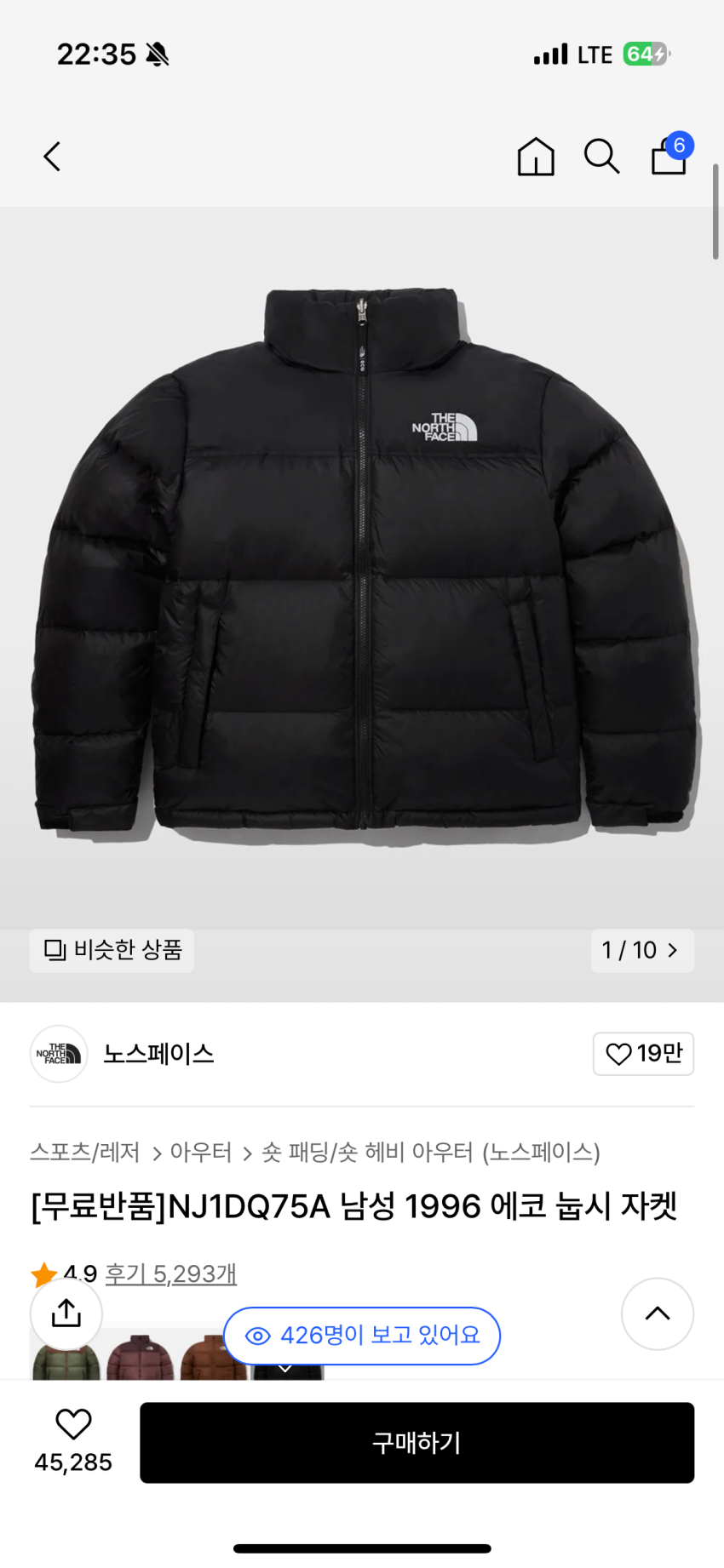Jump to top with up-arrow button
724x1568 pixels.
coord(658,1313)
